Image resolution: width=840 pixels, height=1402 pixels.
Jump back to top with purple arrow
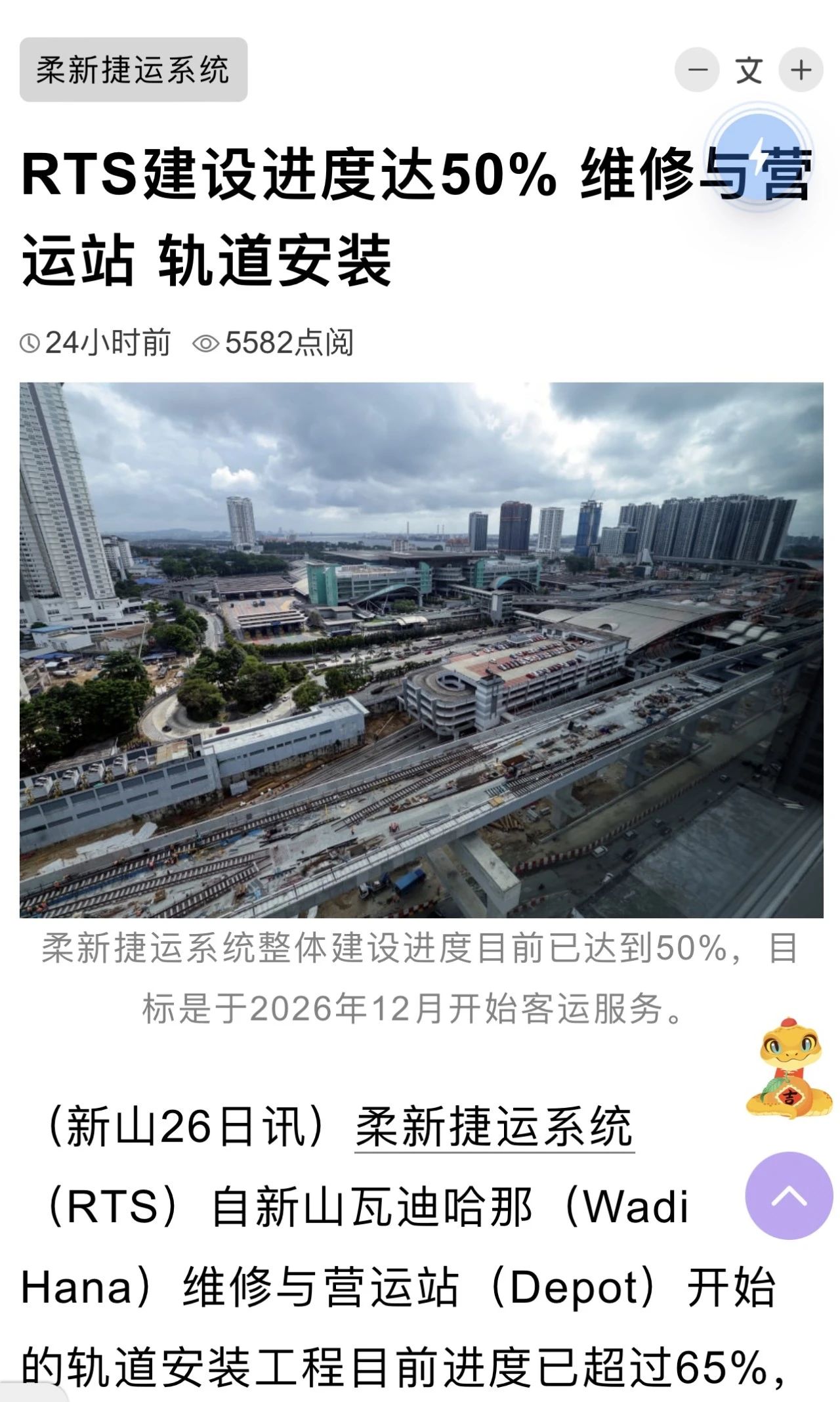789,1195
